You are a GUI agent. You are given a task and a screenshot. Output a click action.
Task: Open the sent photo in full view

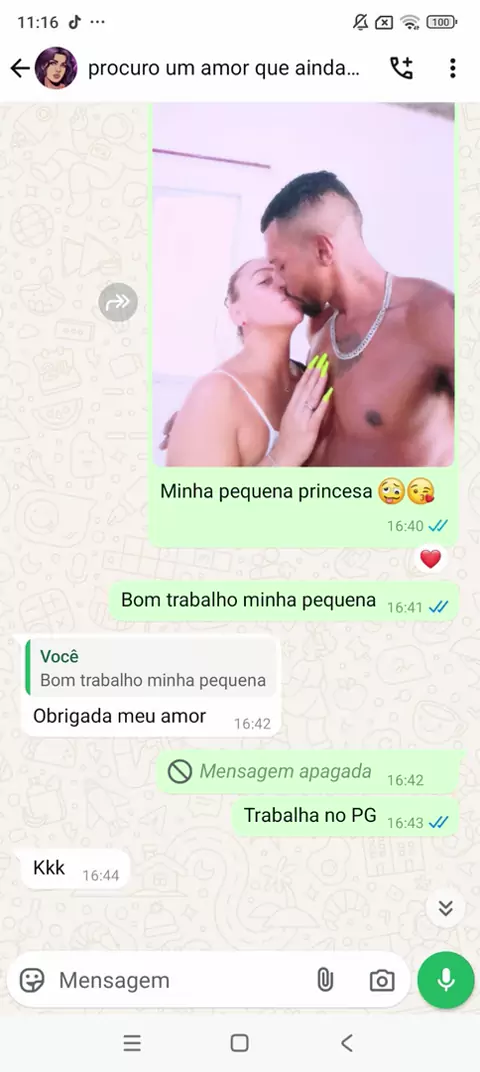coord(303,284)
